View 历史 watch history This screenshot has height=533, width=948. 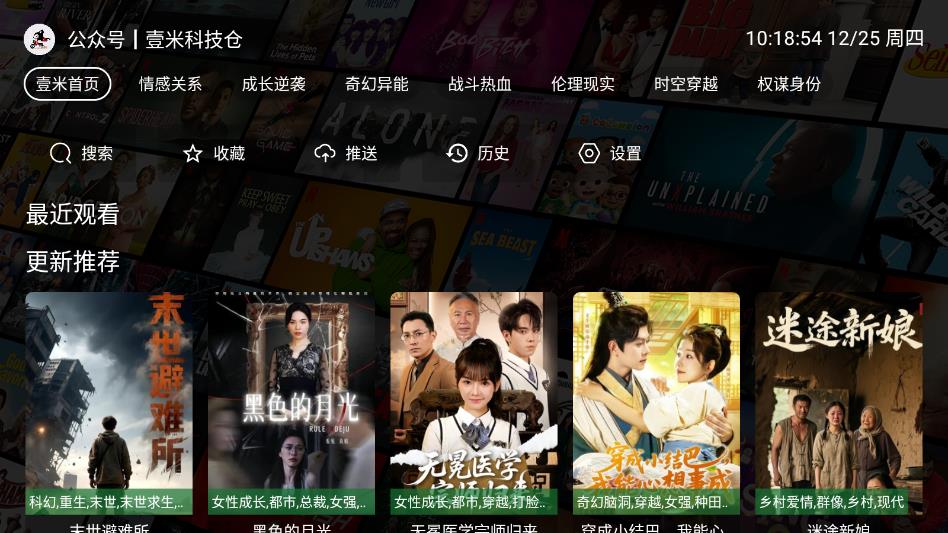pos(478,153)
